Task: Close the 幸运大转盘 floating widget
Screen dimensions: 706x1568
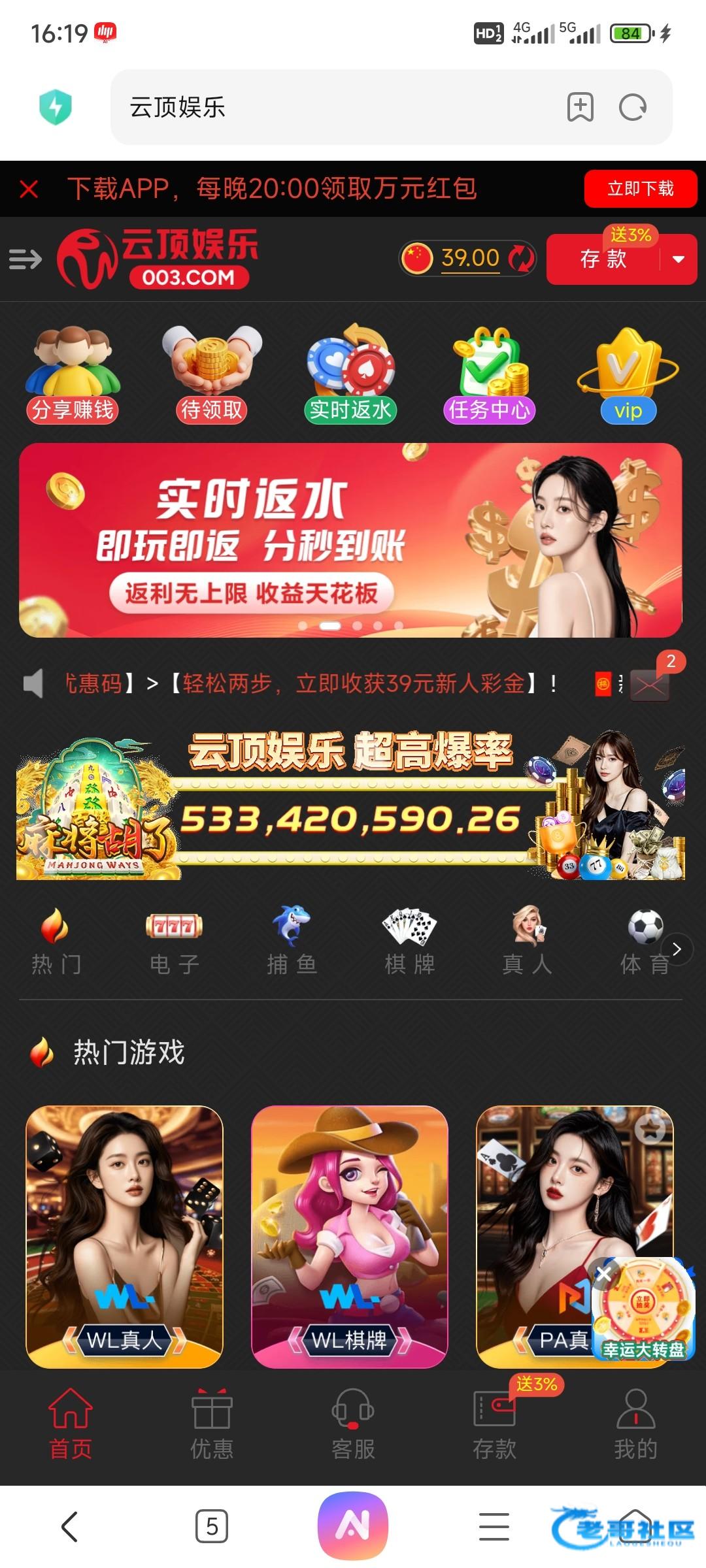Action: [x=604, y=1273]
